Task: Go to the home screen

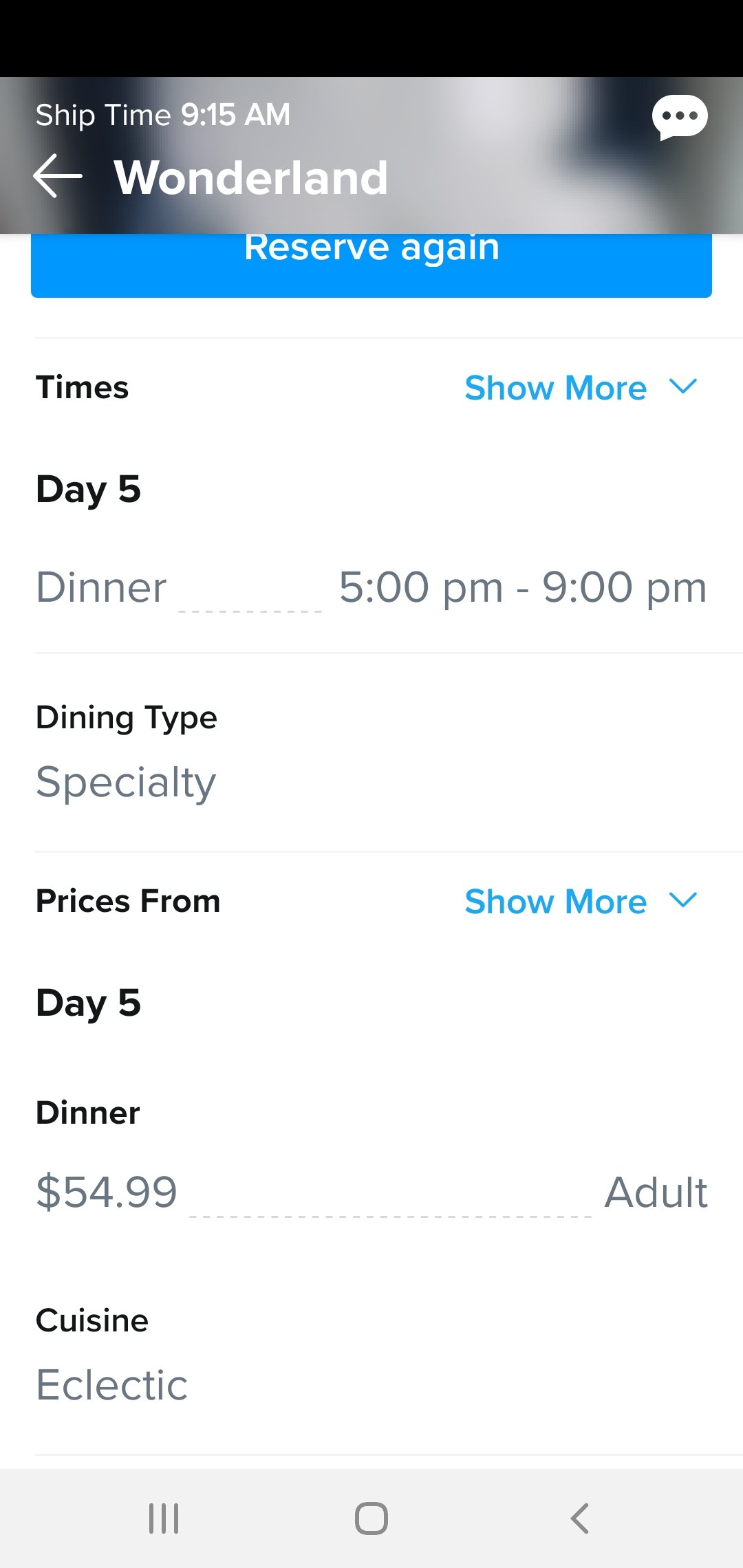Action: 371,1518
